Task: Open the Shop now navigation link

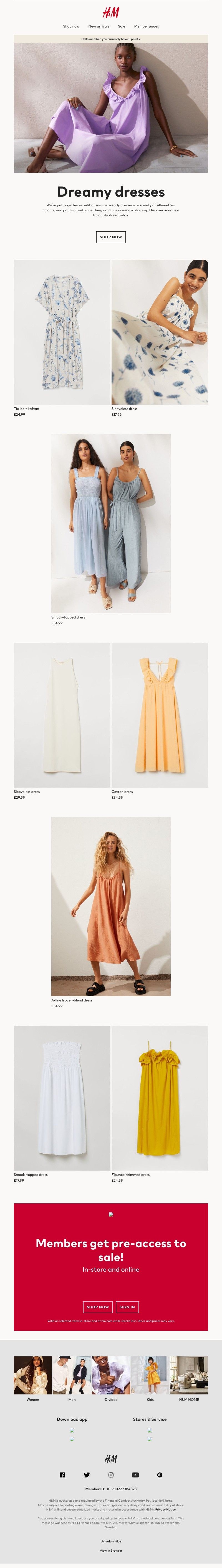Action: click(71, 26)
